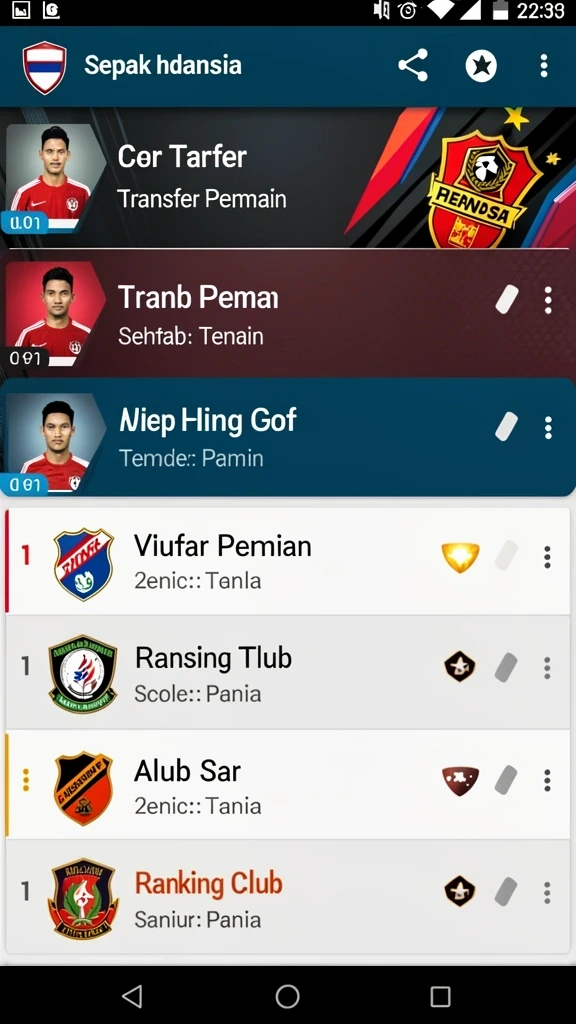Image resolution: width=576 pixels, height=1024 pixels.
Task: Open the Tranb Peman card
Action: [288, 313]
